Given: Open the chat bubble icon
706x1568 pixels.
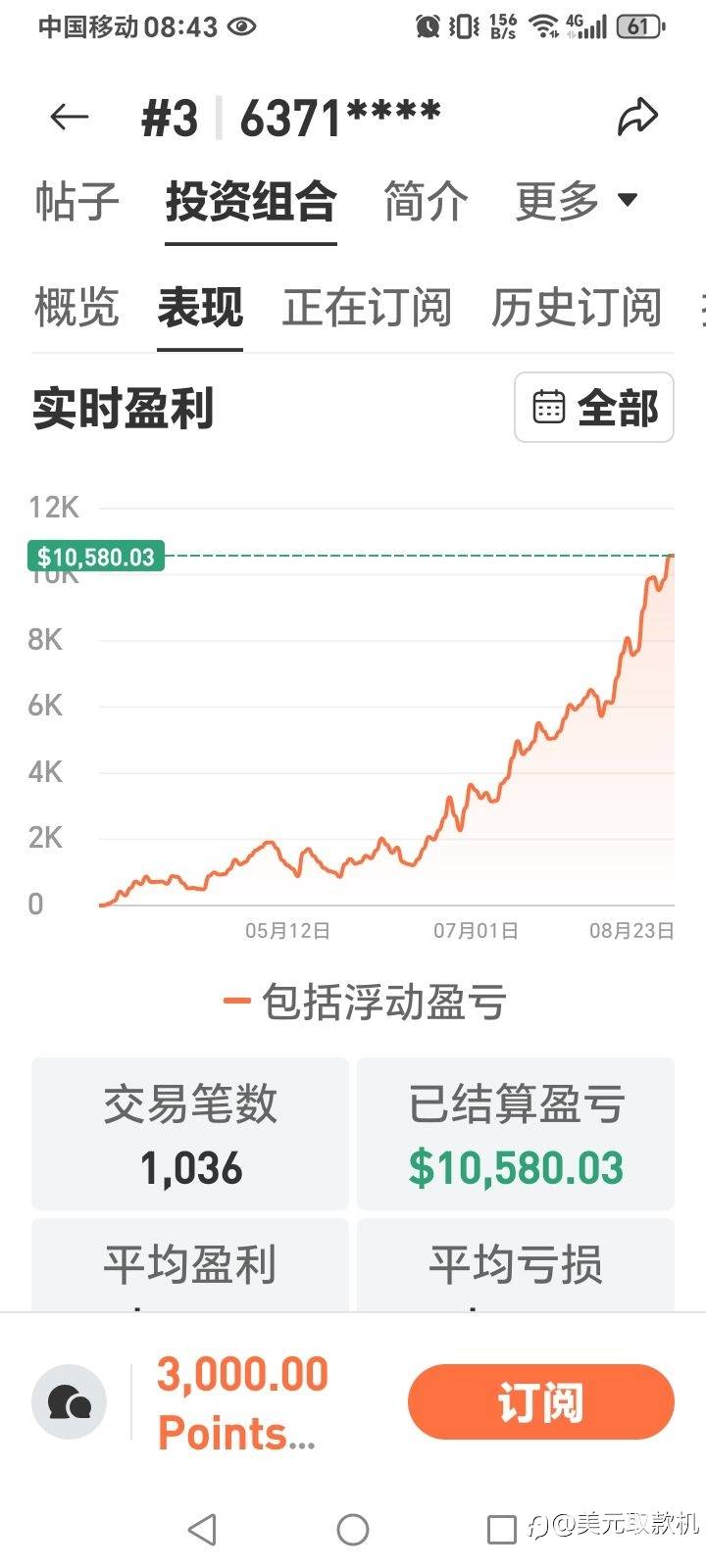Looking at the screenshot, I should (69, 1402).
